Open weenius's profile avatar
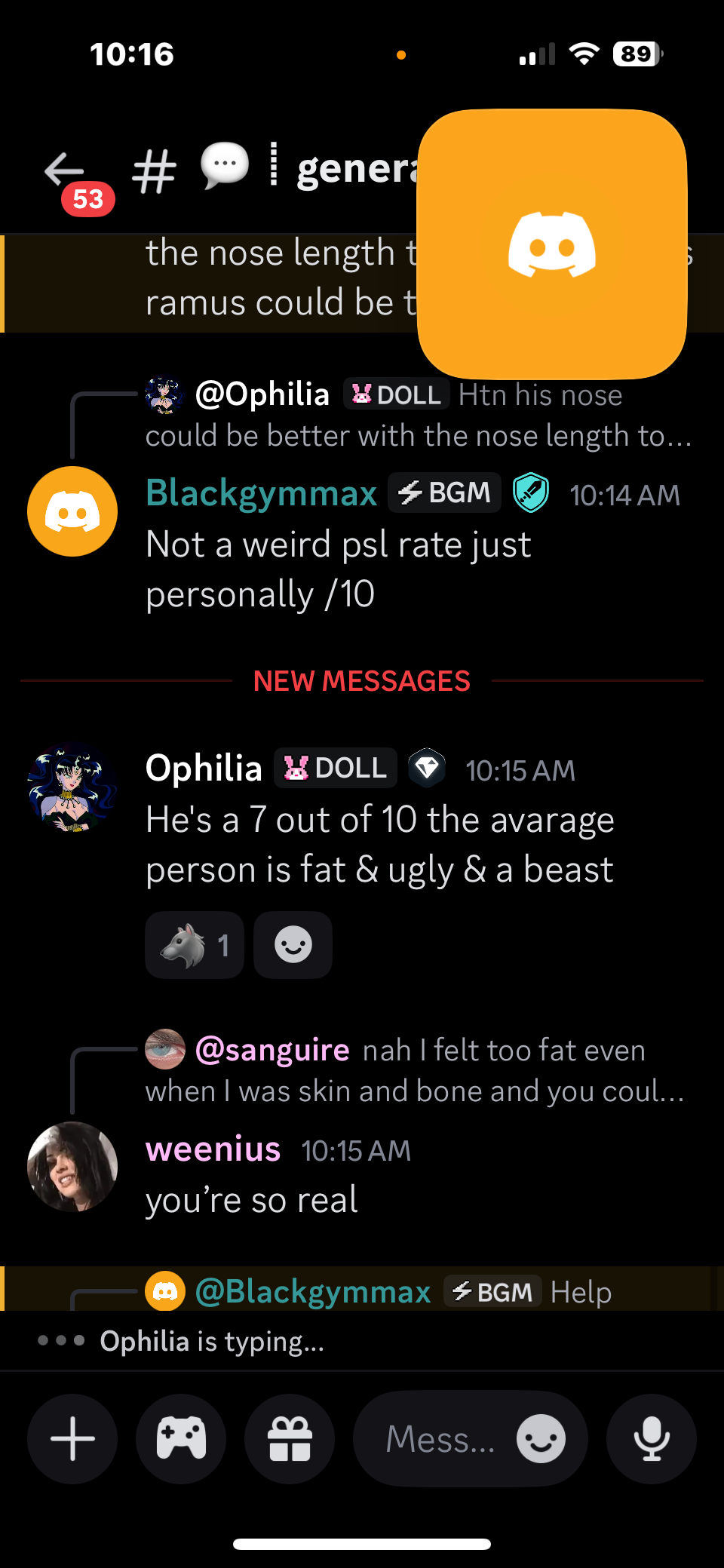Viewport: 724px width, 1568px height. pyautogui.click(x=72, y=1167)
